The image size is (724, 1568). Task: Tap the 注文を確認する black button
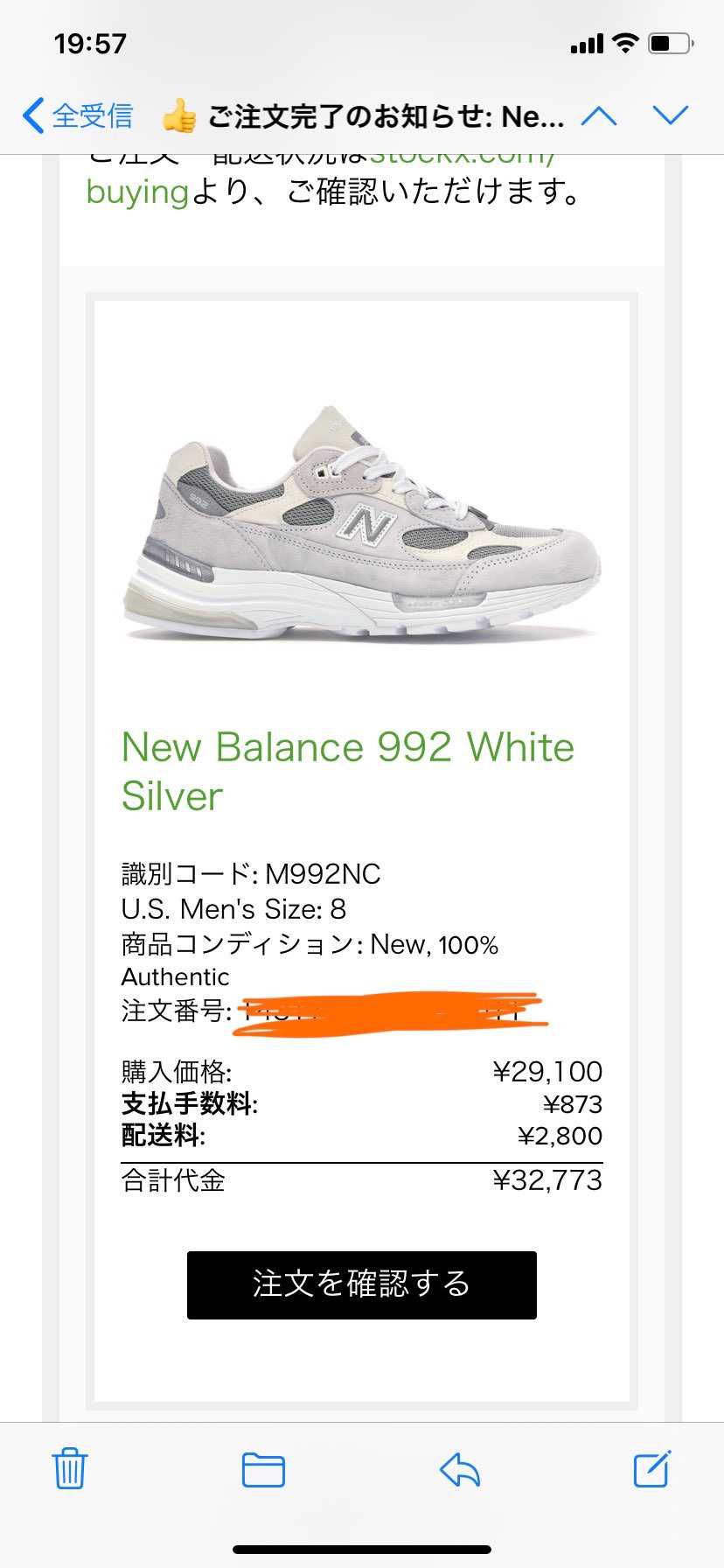coord(361,1285)
